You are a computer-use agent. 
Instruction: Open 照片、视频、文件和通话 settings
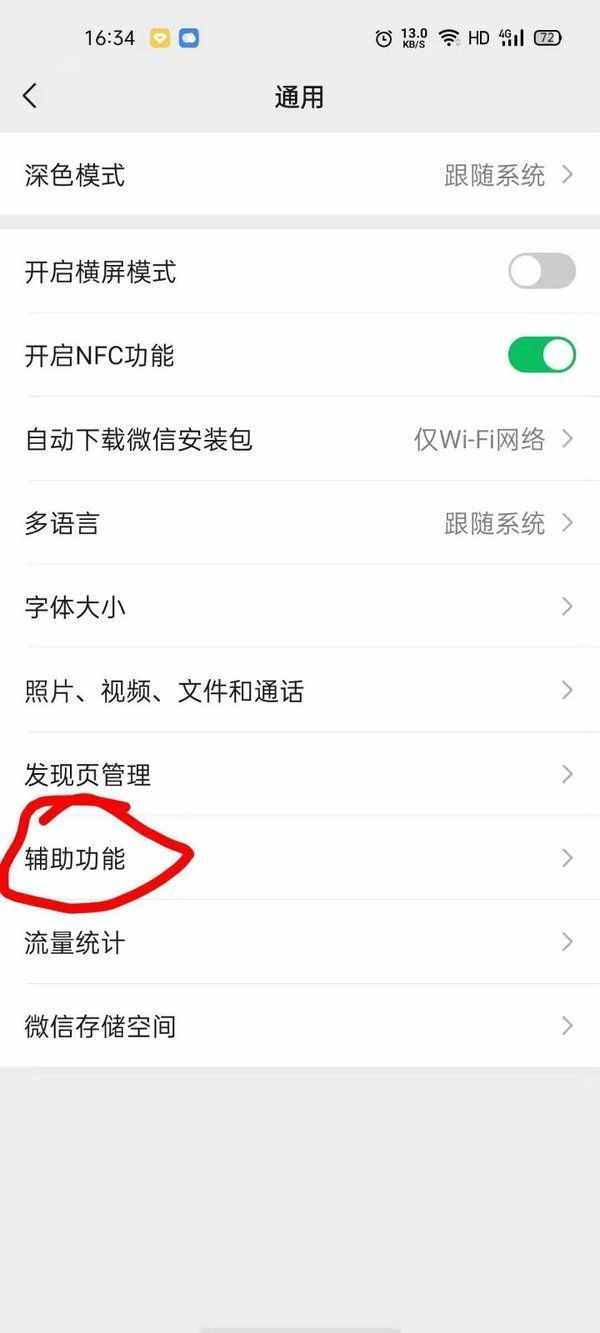pos(300,691)
